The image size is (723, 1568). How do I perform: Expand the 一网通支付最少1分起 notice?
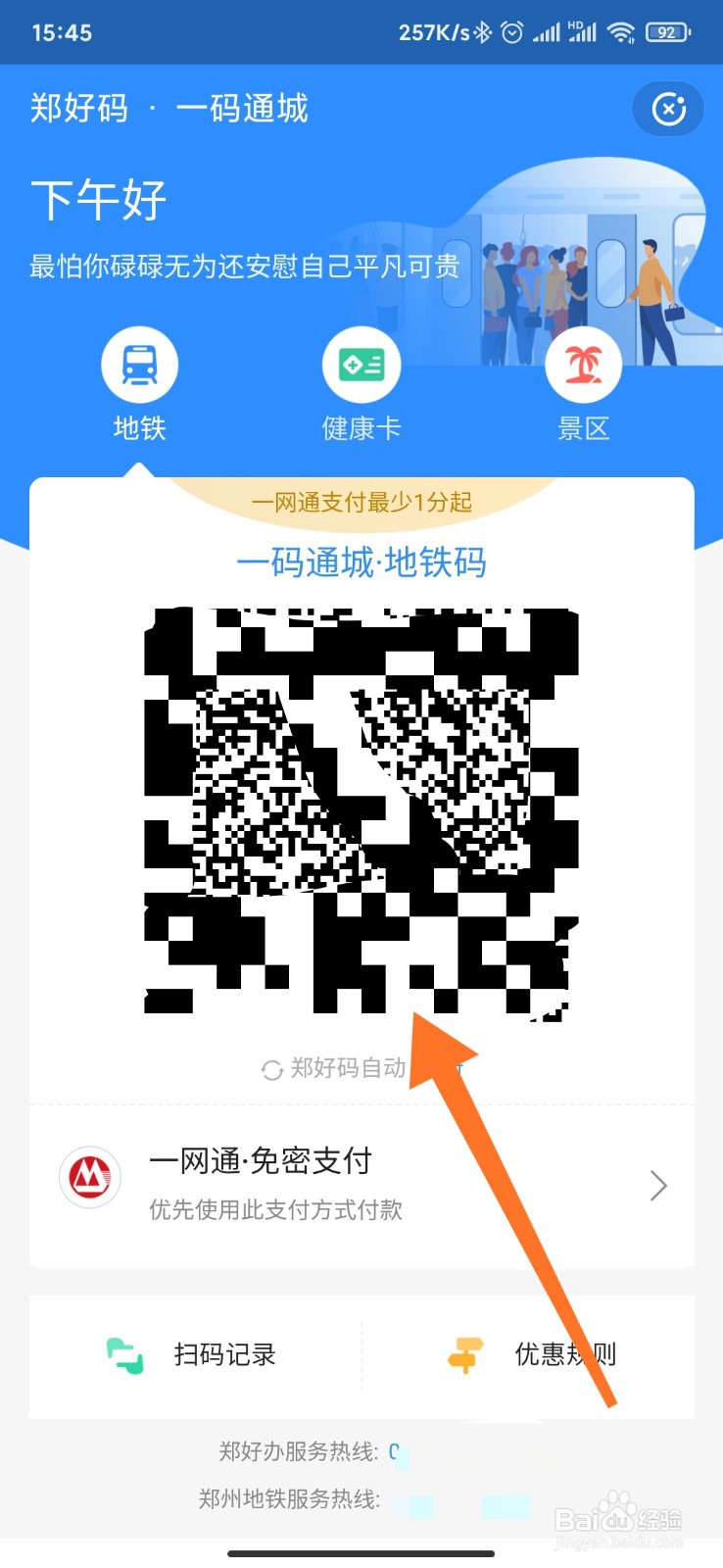click(x=361, y=503)
